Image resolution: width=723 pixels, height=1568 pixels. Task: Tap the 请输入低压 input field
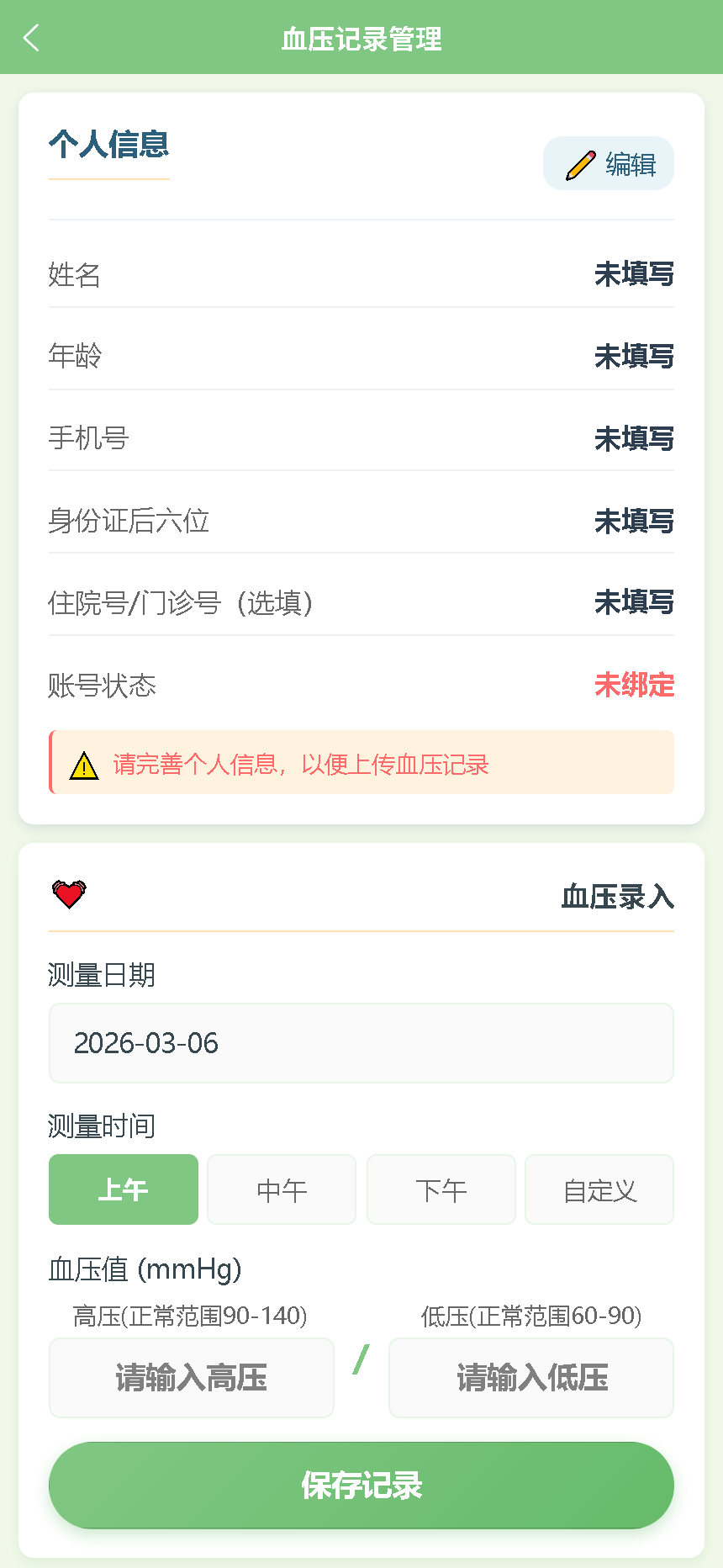click(530, 1378)
